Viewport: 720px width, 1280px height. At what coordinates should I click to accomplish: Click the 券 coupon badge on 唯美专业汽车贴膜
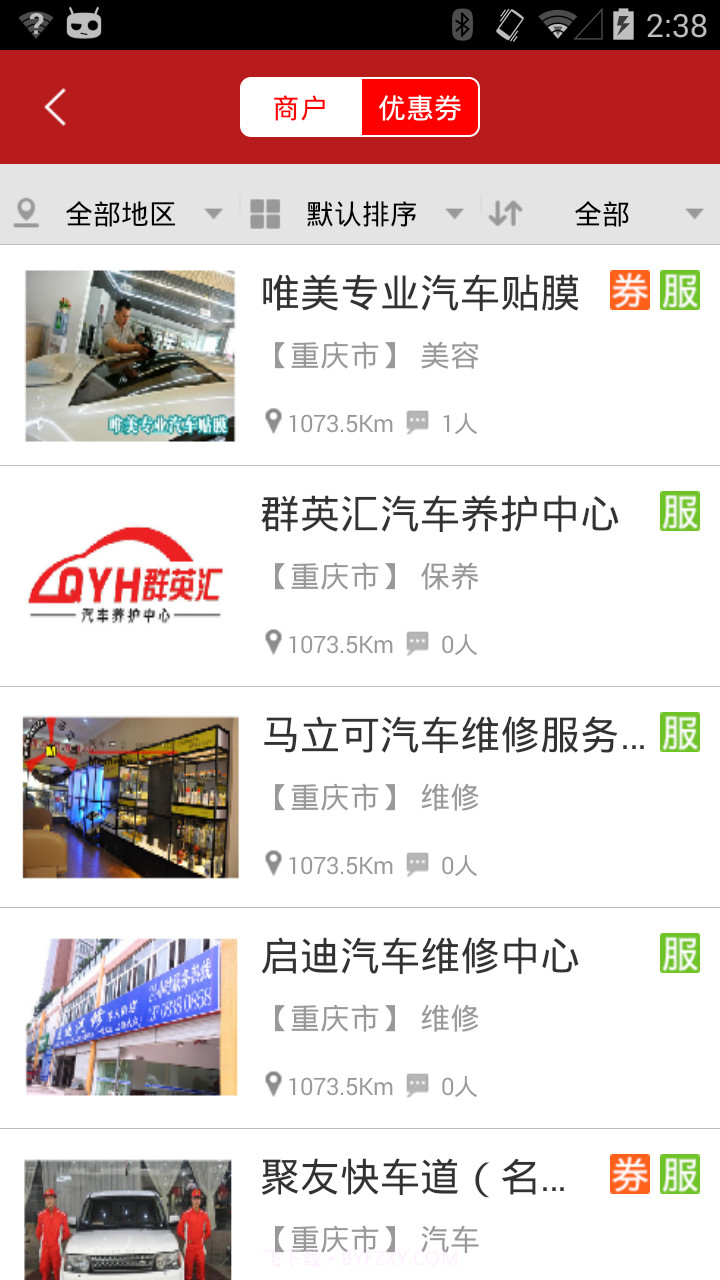629,290
